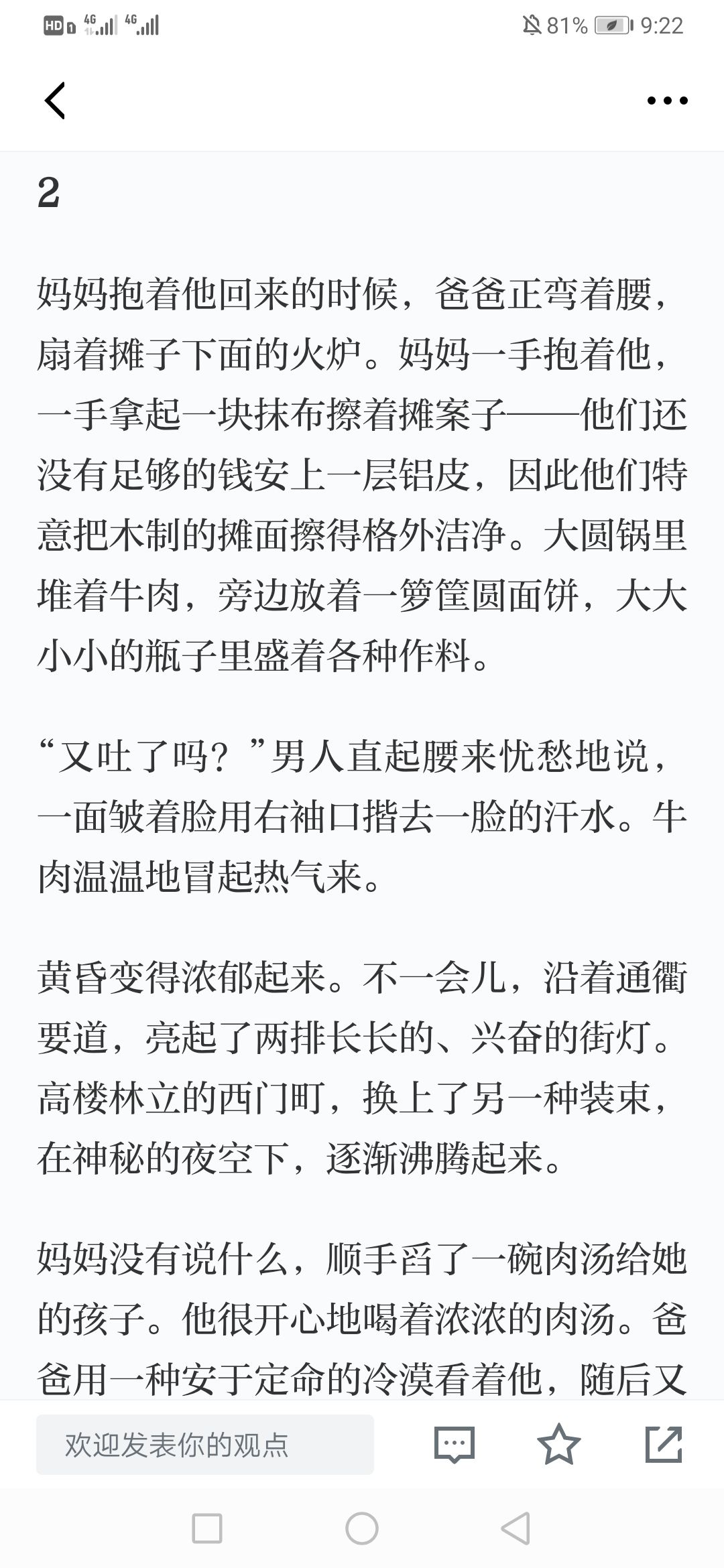The image size is (724, 1568).
Task: Open the comments bubble icon
Action: coord(455,1445)
